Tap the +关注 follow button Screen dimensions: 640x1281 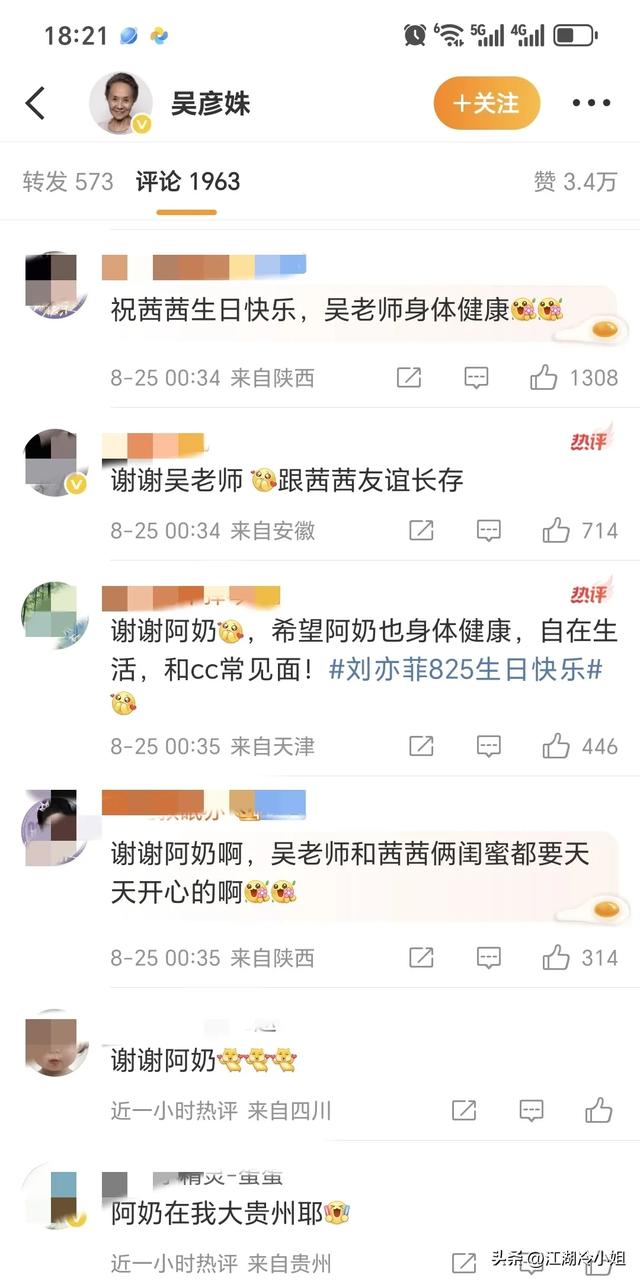[x=486, y=103]
